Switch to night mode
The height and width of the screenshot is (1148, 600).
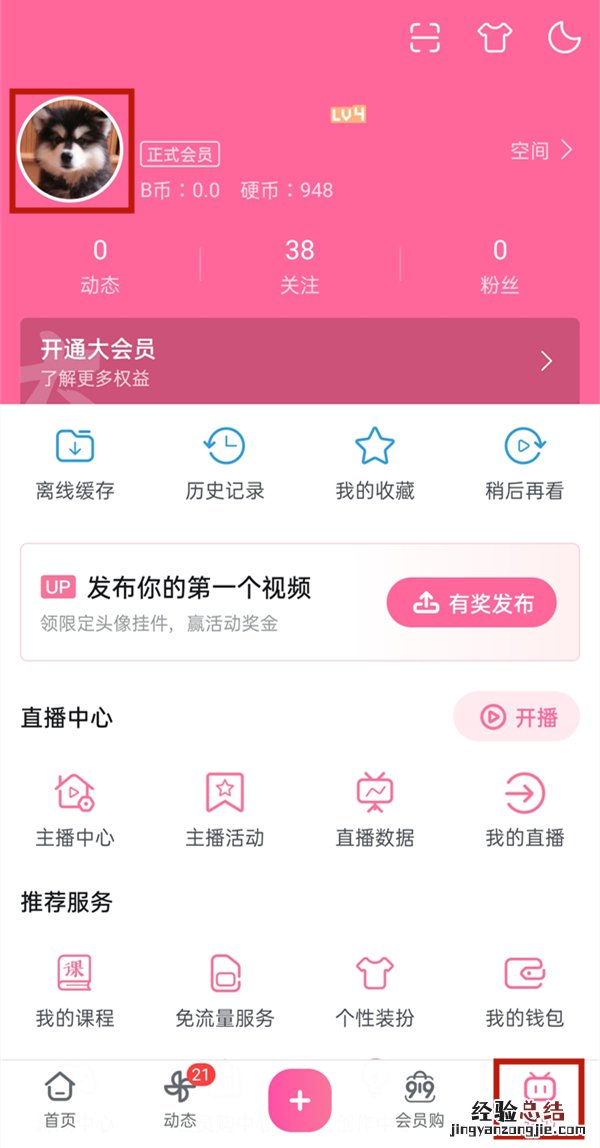tap(565, 38)
